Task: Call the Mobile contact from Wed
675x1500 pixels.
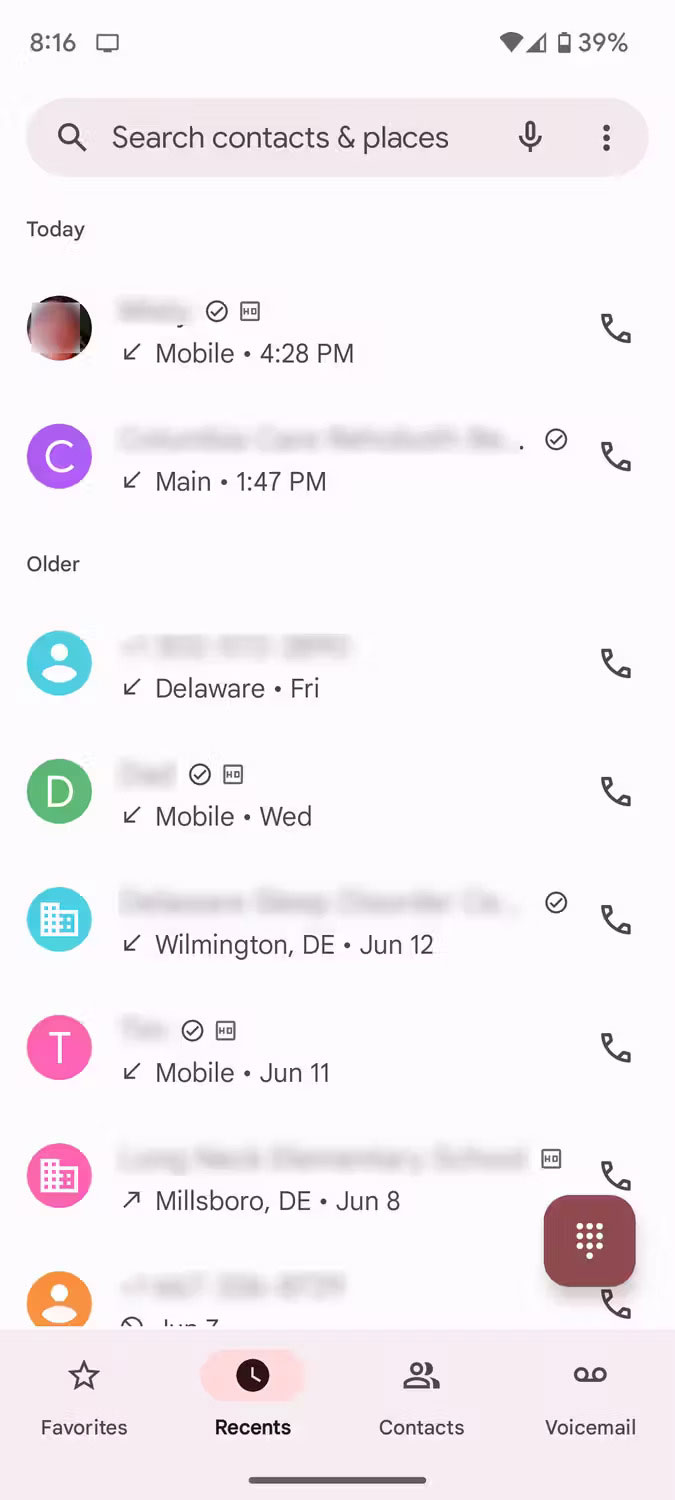Action: pyautogui.click(x=615, y=791)
